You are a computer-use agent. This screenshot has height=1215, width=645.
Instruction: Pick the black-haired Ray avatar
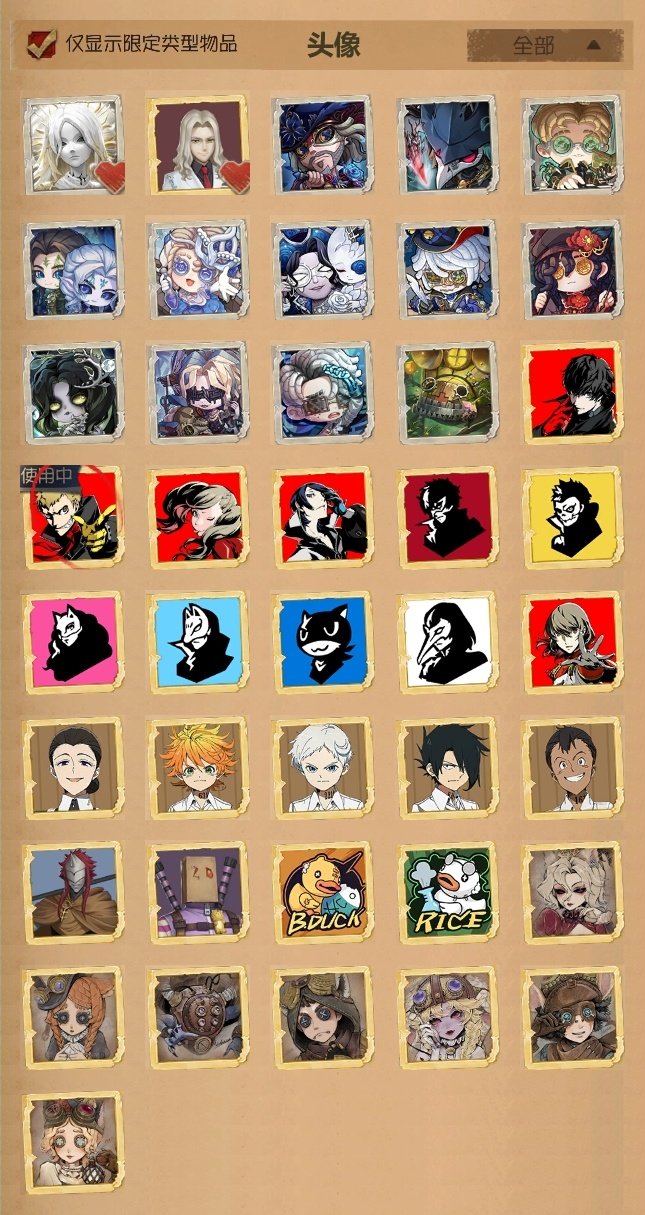click(448, 768)
